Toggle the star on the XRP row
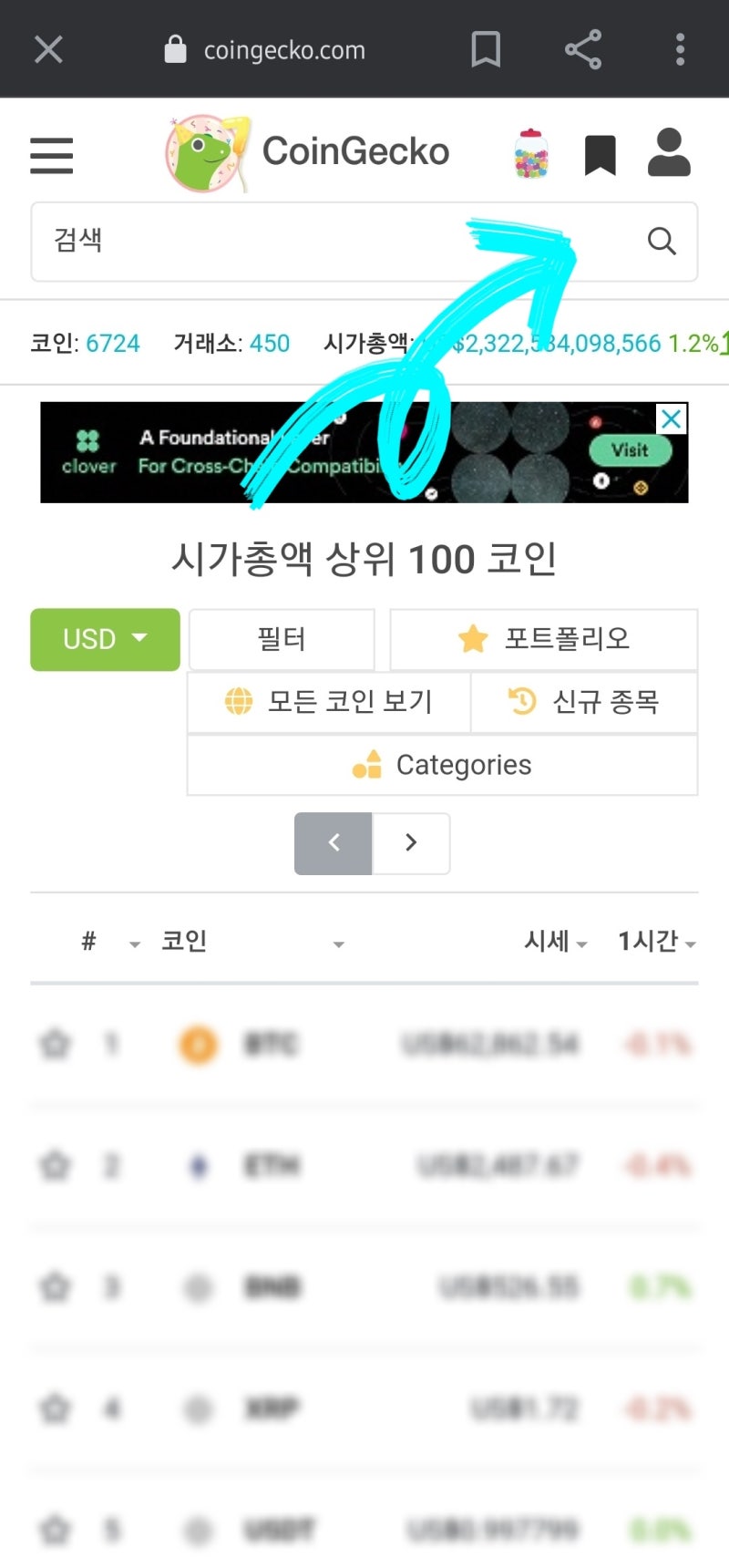Image resolution: width=729 pixels, height=1568 pixels. tap(54, 1408)
